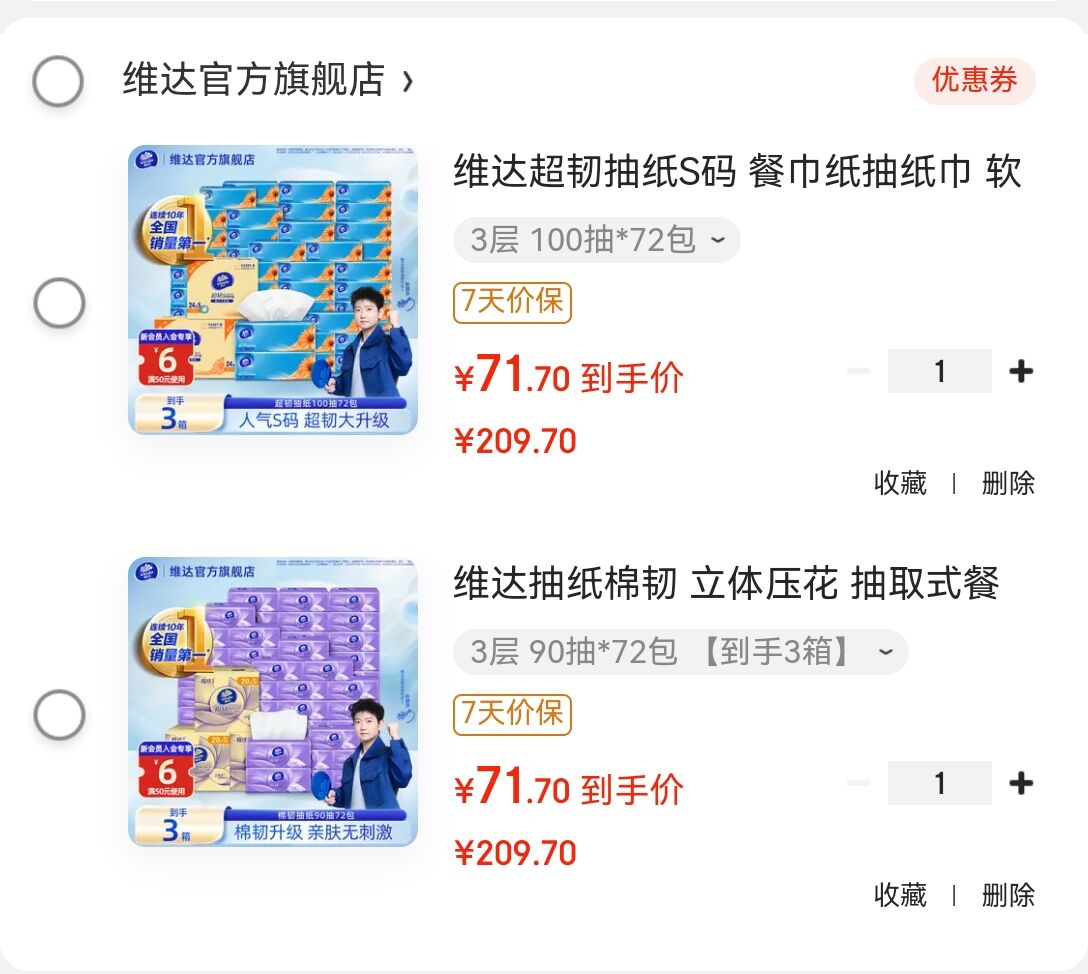Decrease quantity of 维达超韧抽纸S码
The height and width of the screenshot is (974, 1088).
coord(858,372)
